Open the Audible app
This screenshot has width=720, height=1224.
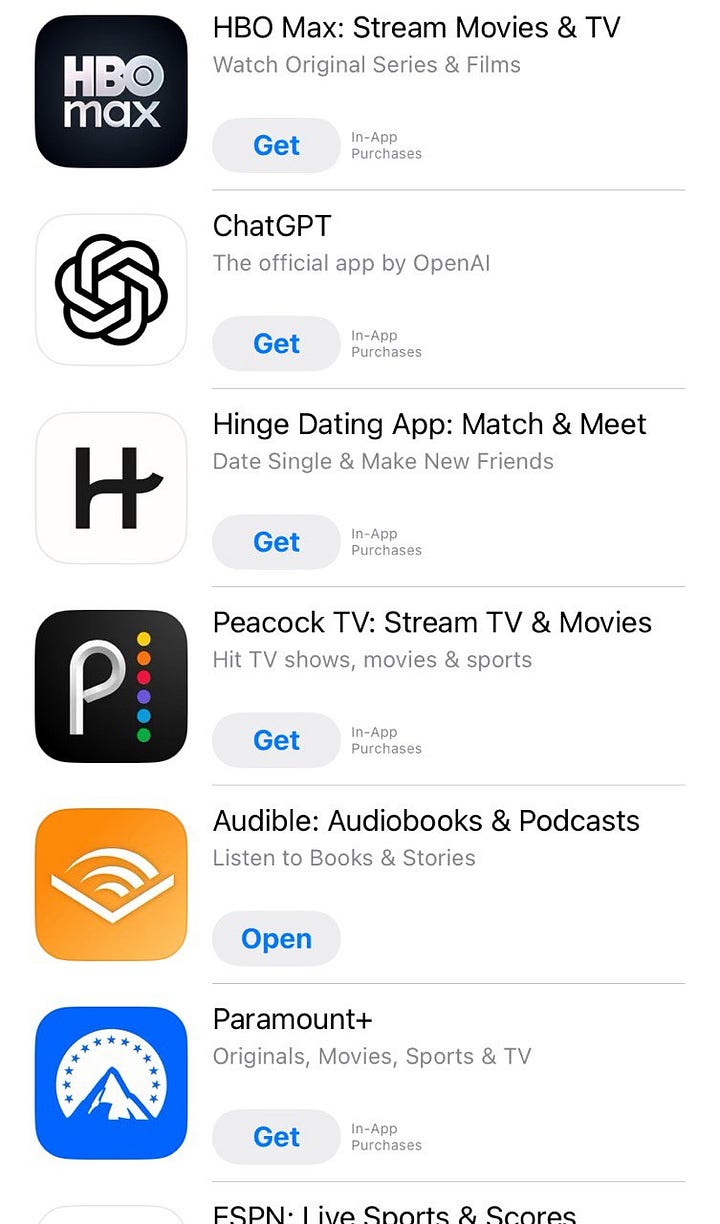276,939
